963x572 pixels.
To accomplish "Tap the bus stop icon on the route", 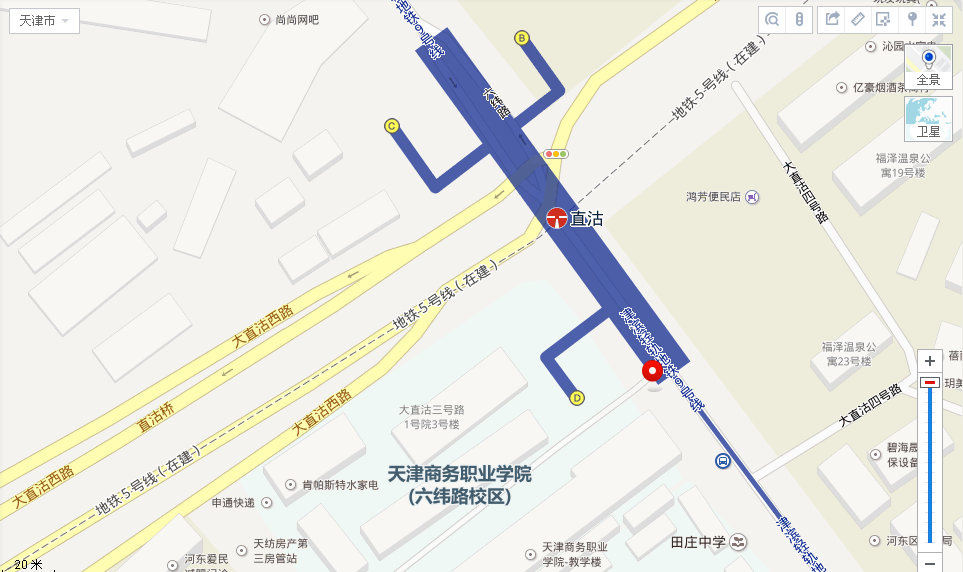I will (x=722, y=461).
